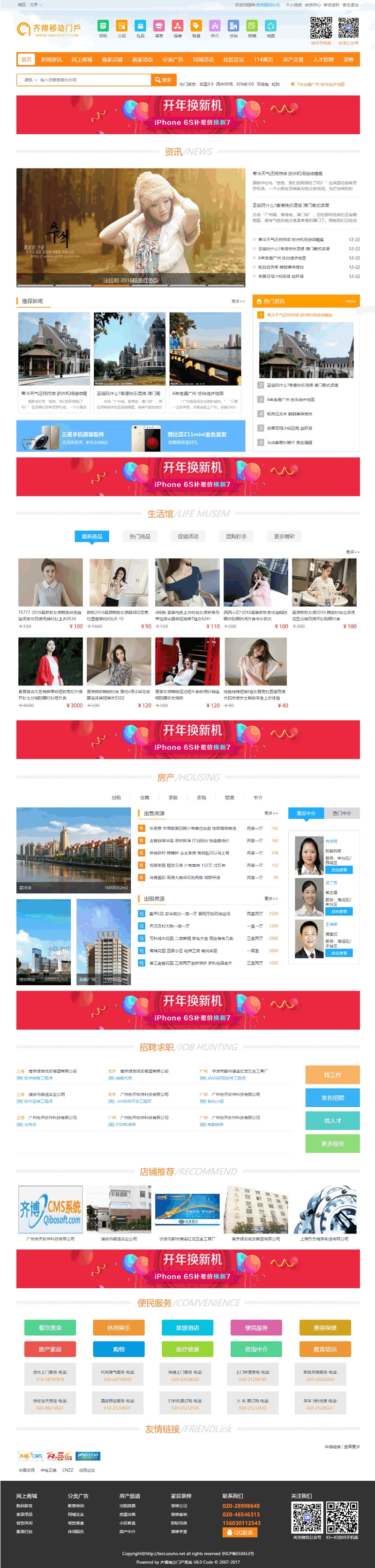Tap the QQ联系 button in footer

click(x=240, y=1532)
